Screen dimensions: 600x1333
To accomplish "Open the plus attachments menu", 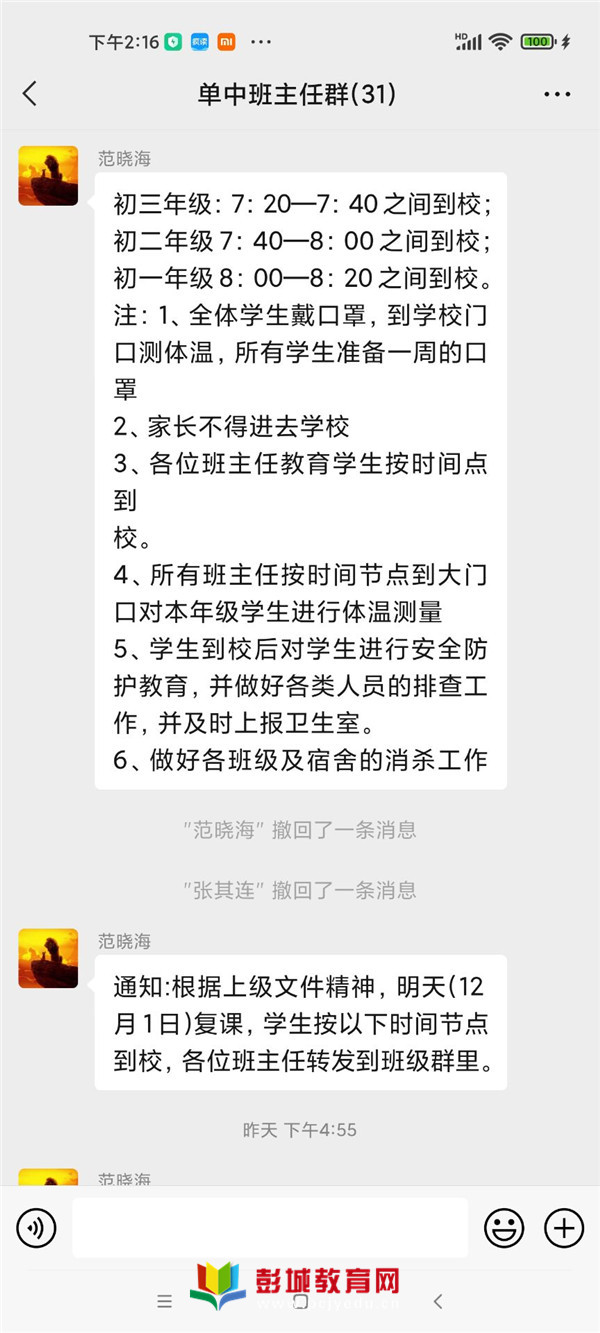I will [563, 1227].
